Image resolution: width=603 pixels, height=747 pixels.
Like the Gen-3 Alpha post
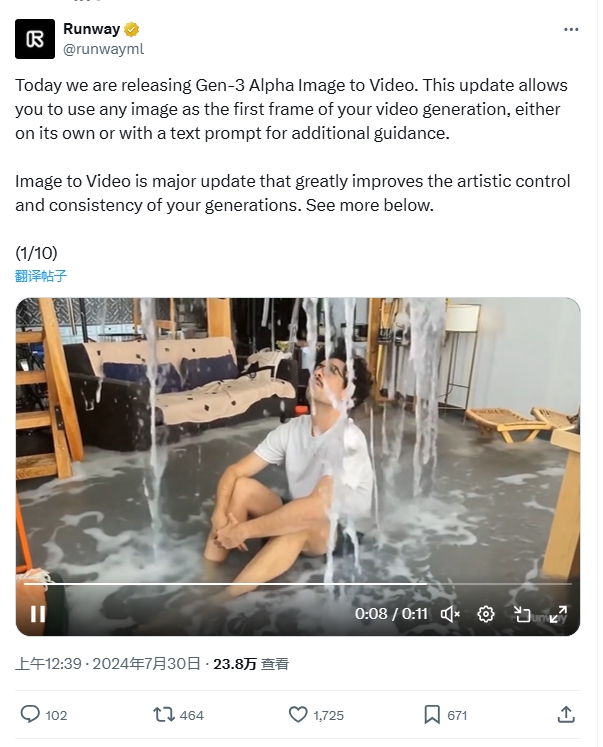click(298, 714)
